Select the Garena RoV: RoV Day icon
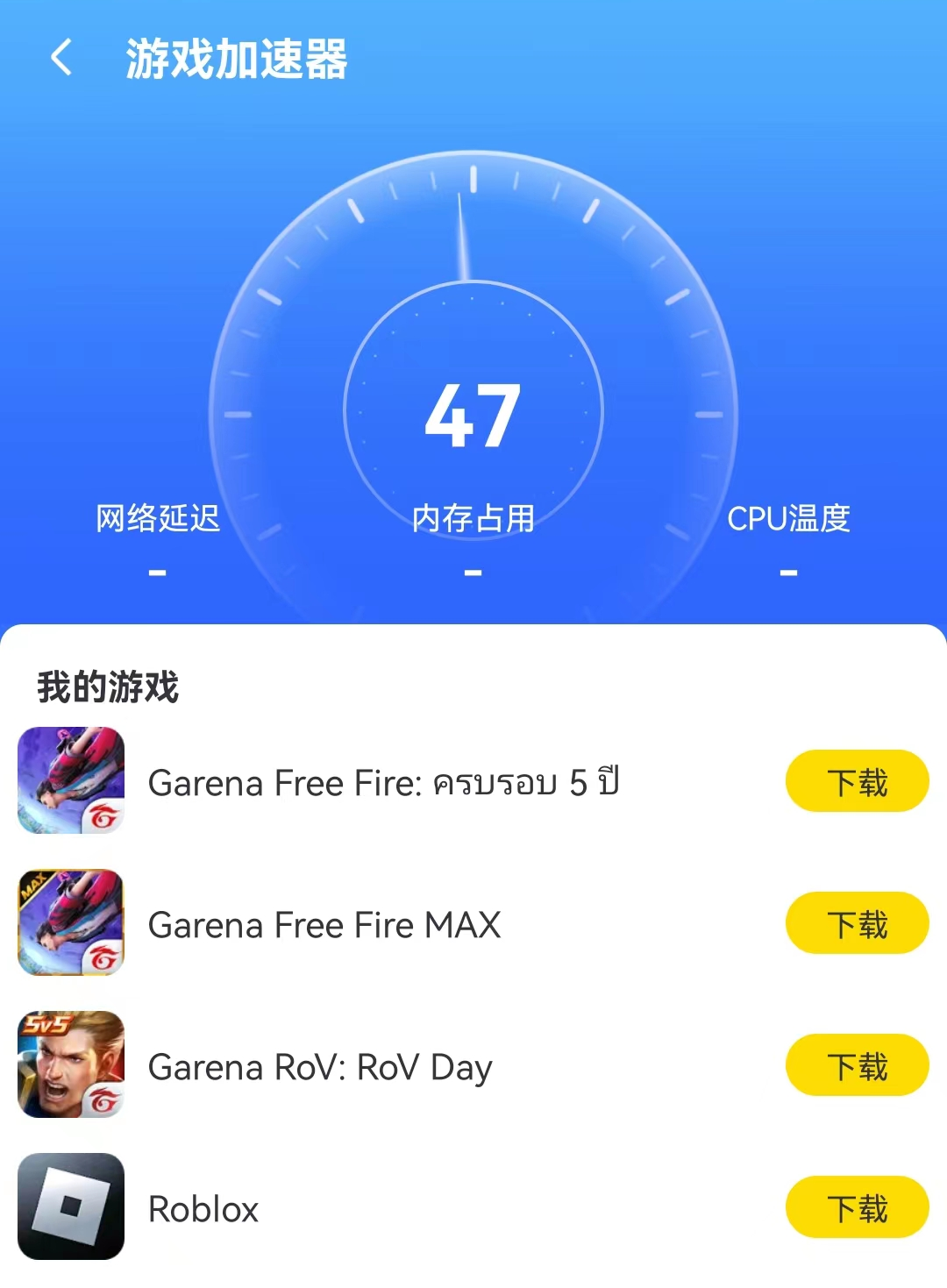 69,1064
